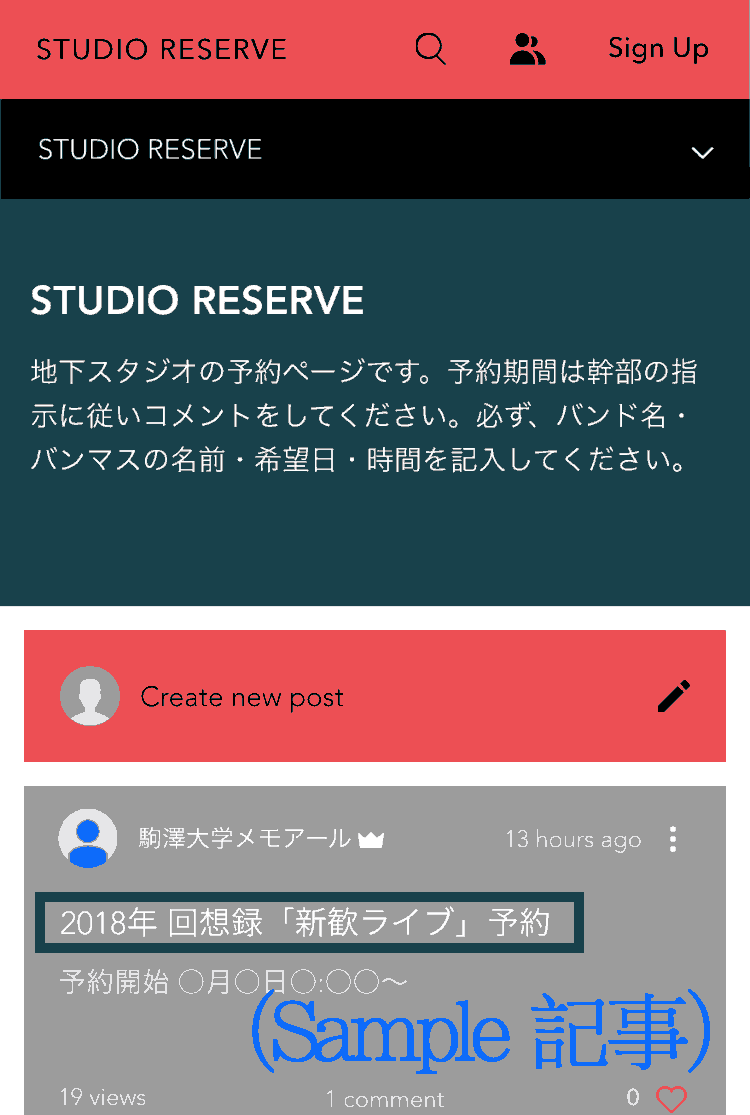Image resolution: width=750 pixels, height=1115 pixels.
Task: Tap the Sign Up link
Action: 658,49
